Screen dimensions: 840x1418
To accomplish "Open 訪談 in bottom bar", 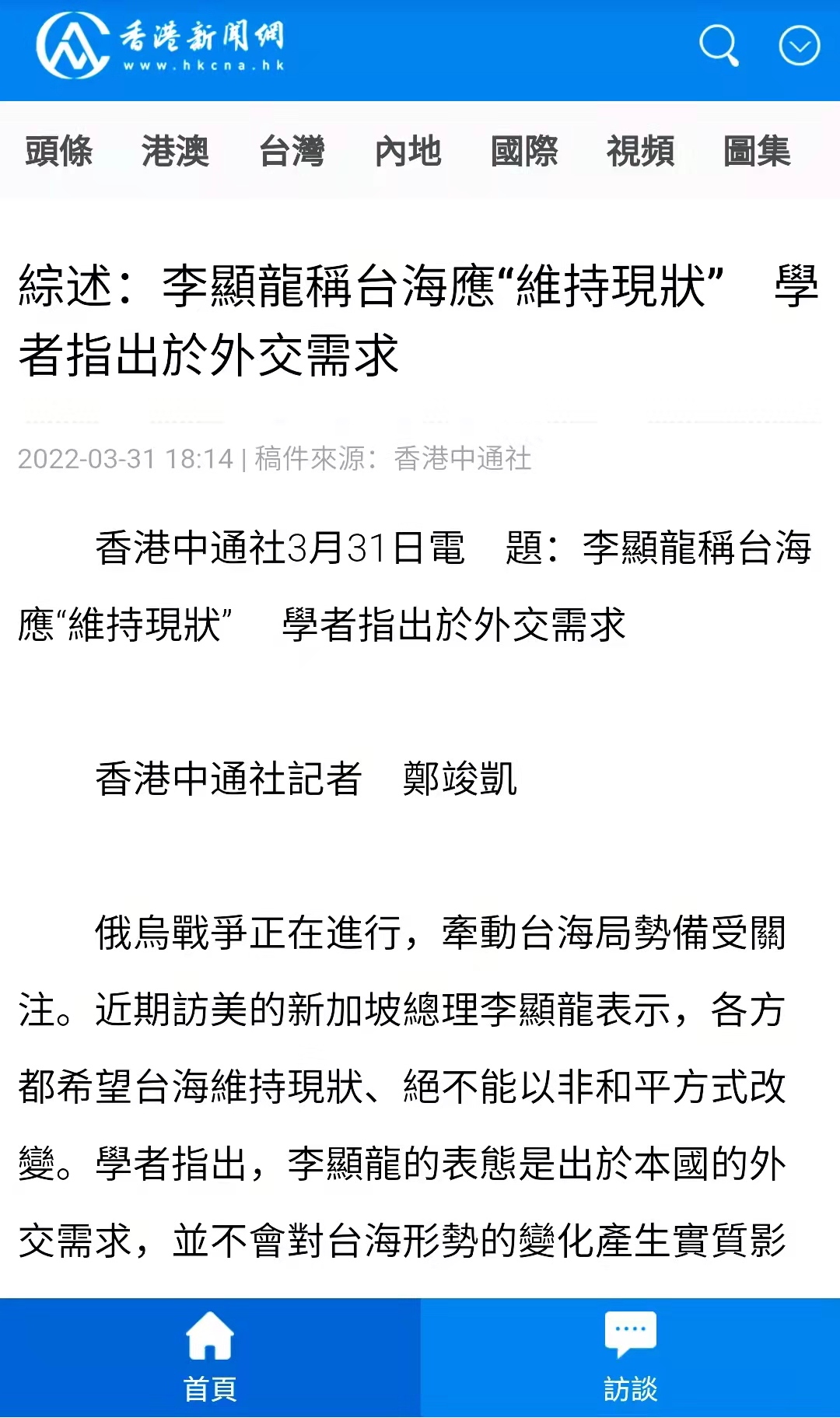I will coord(630,1357).
